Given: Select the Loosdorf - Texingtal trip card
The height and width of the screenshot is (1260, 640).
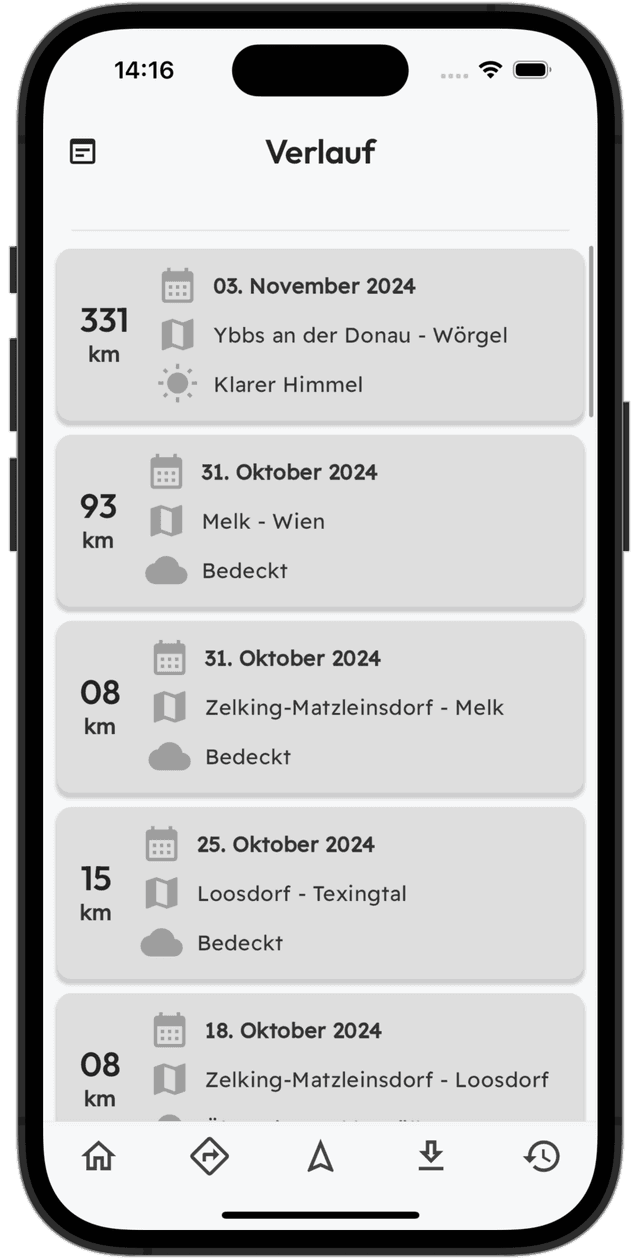Looking at the screenshot, I should coord(320,893).
